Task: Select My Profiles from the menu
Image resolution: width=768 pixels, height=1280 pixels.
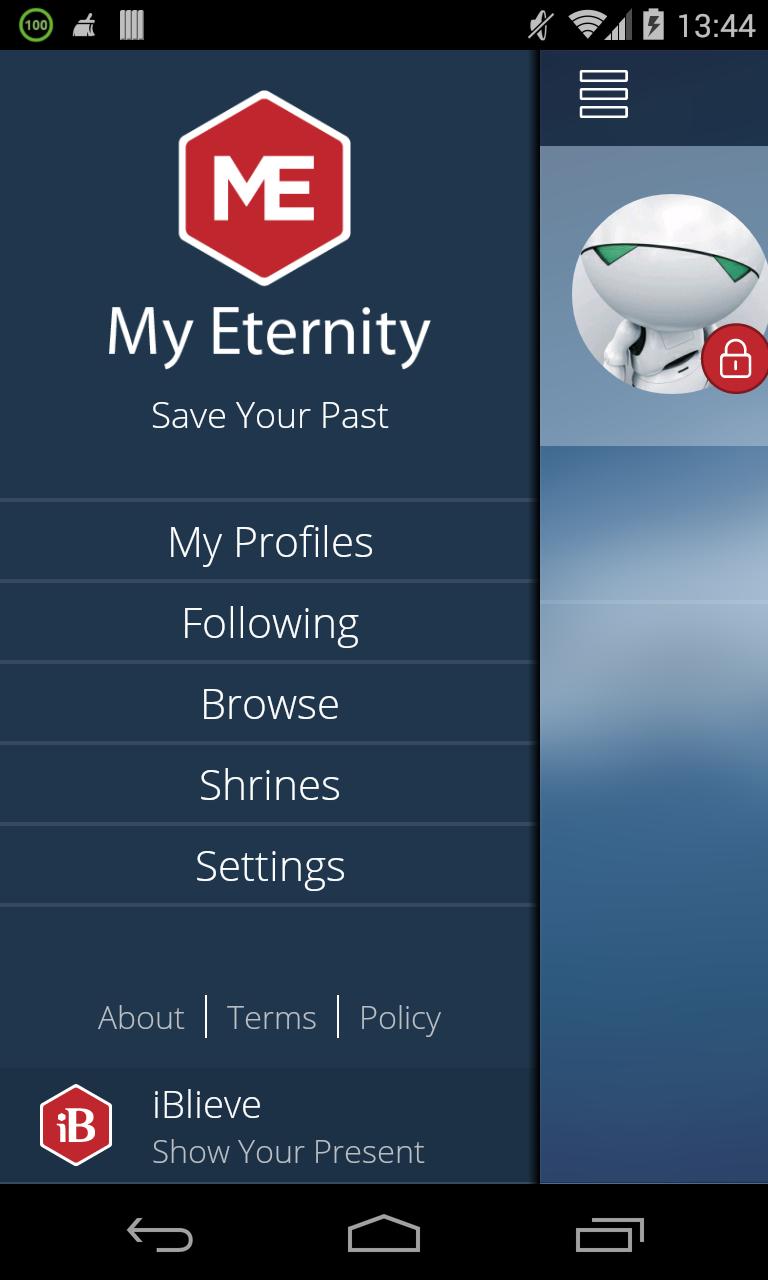Action: pos(268,541)
